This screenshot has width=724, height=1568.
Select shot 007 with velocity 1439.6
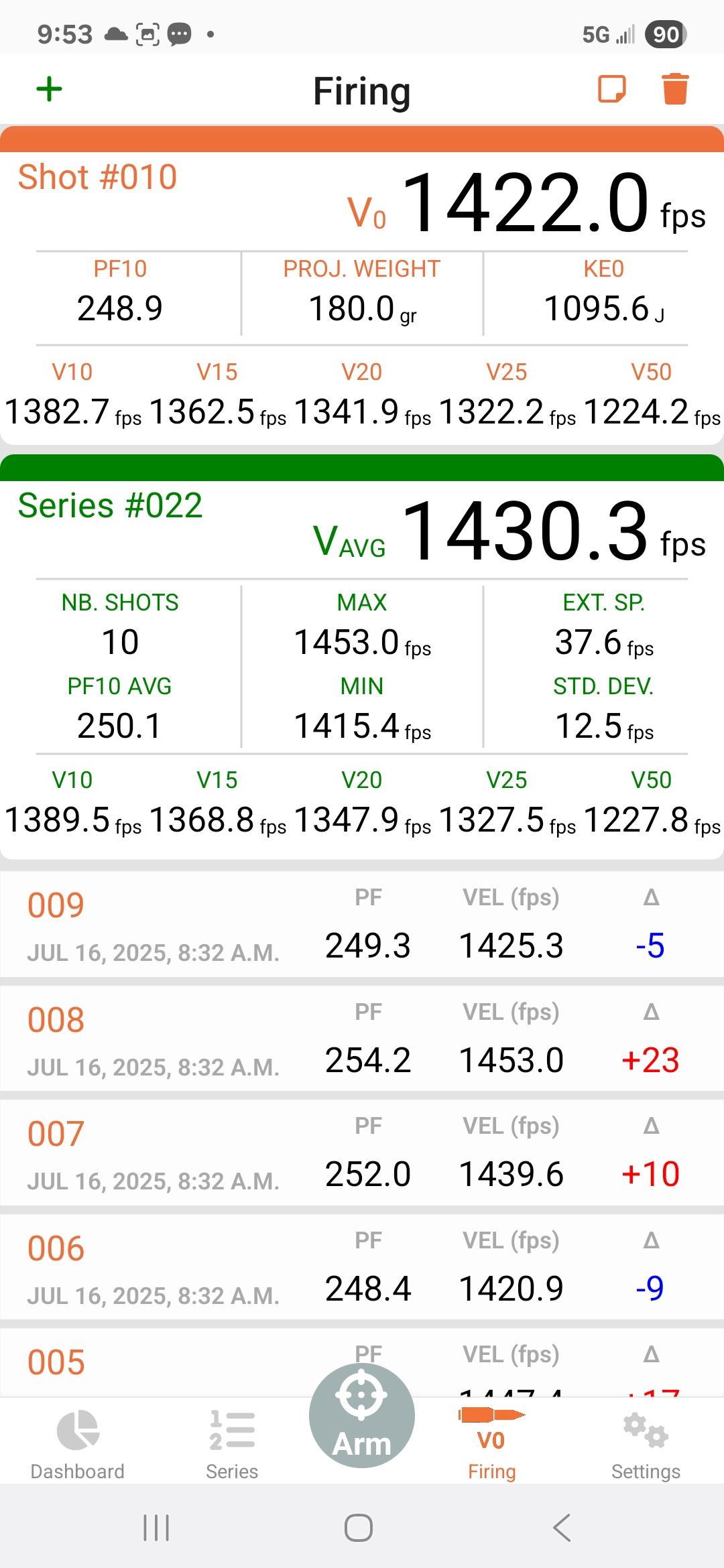(362, 1153)
